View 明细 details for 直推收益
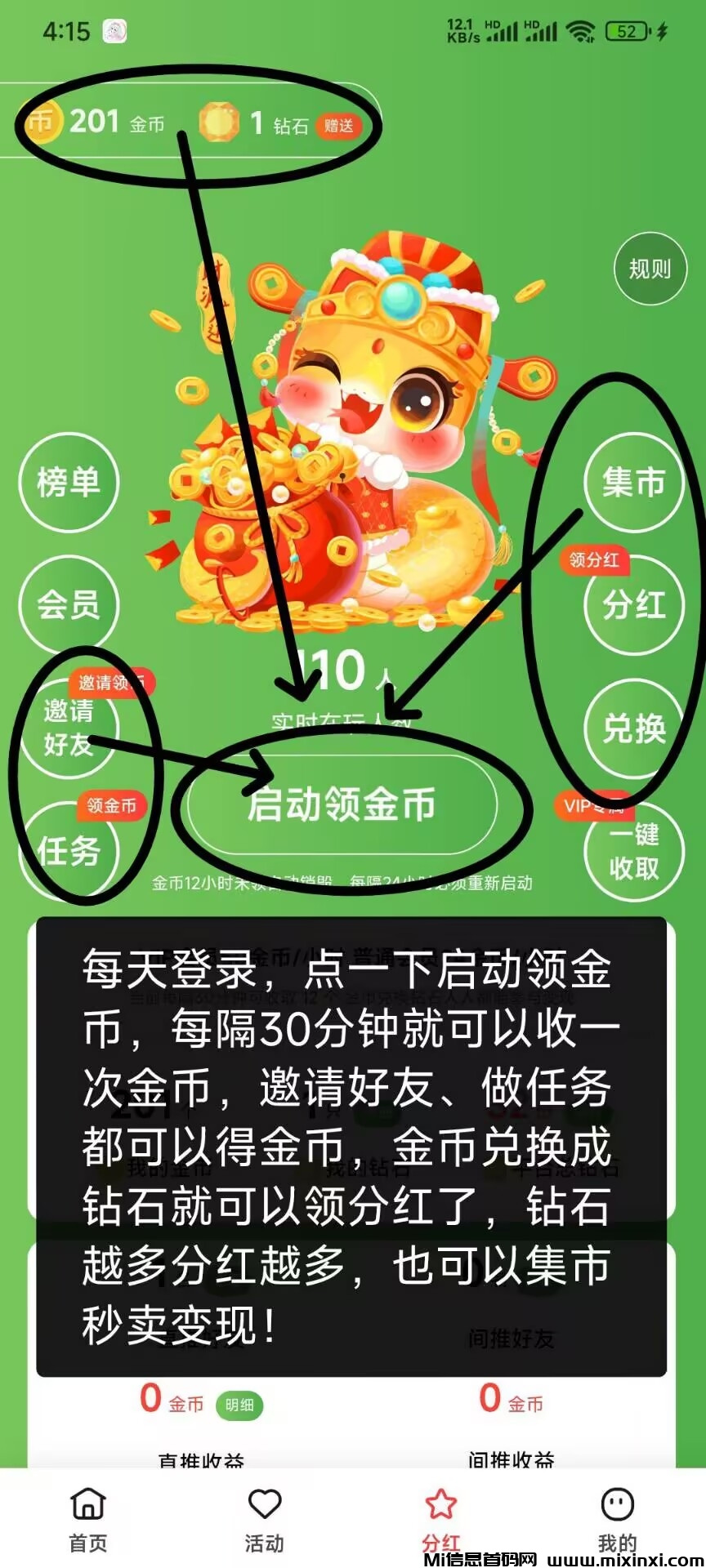The height and width of the screenshot is (1568, 706). 239,1405
